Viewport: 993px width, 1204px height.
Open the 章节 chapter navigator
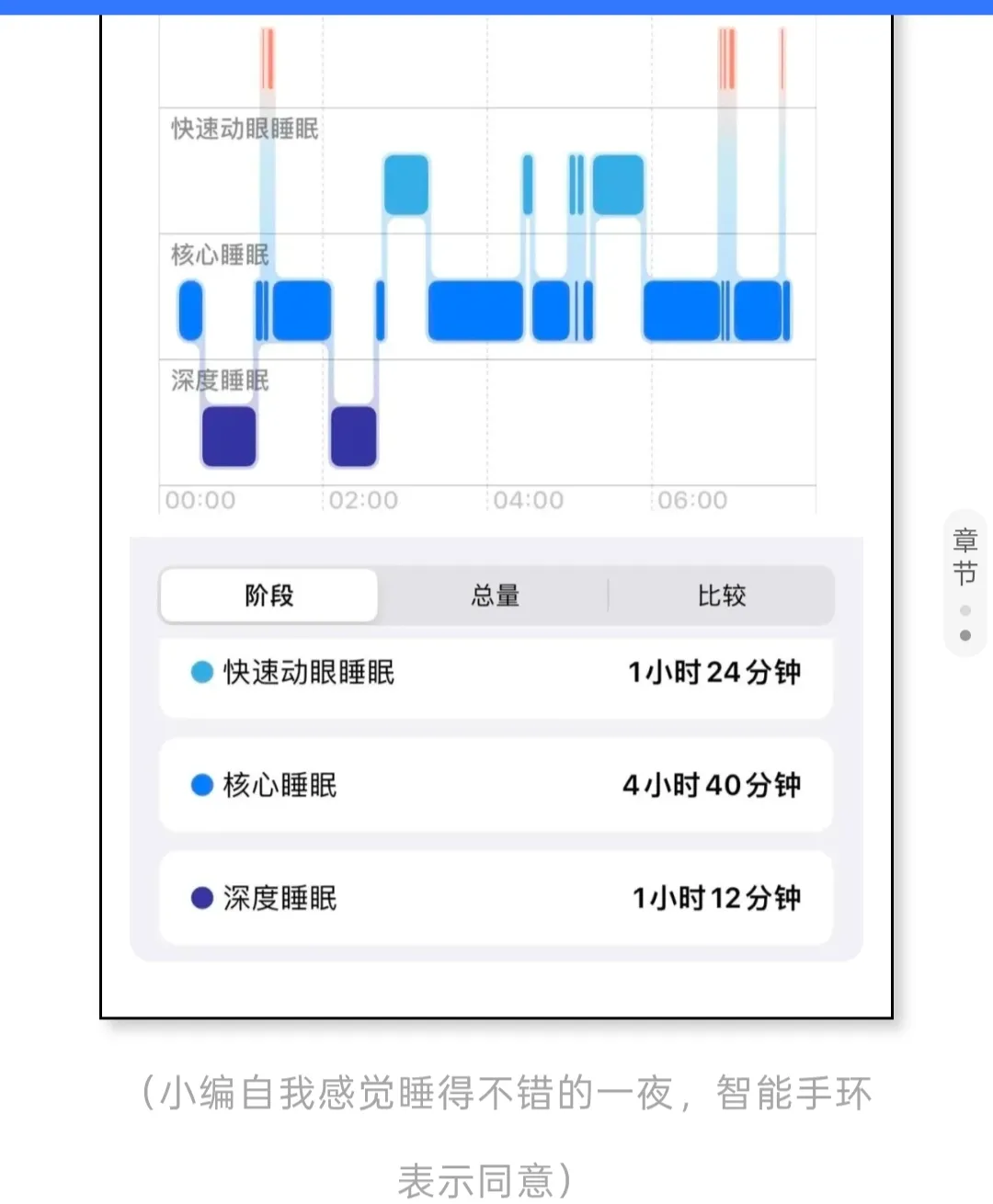[964, 557]
